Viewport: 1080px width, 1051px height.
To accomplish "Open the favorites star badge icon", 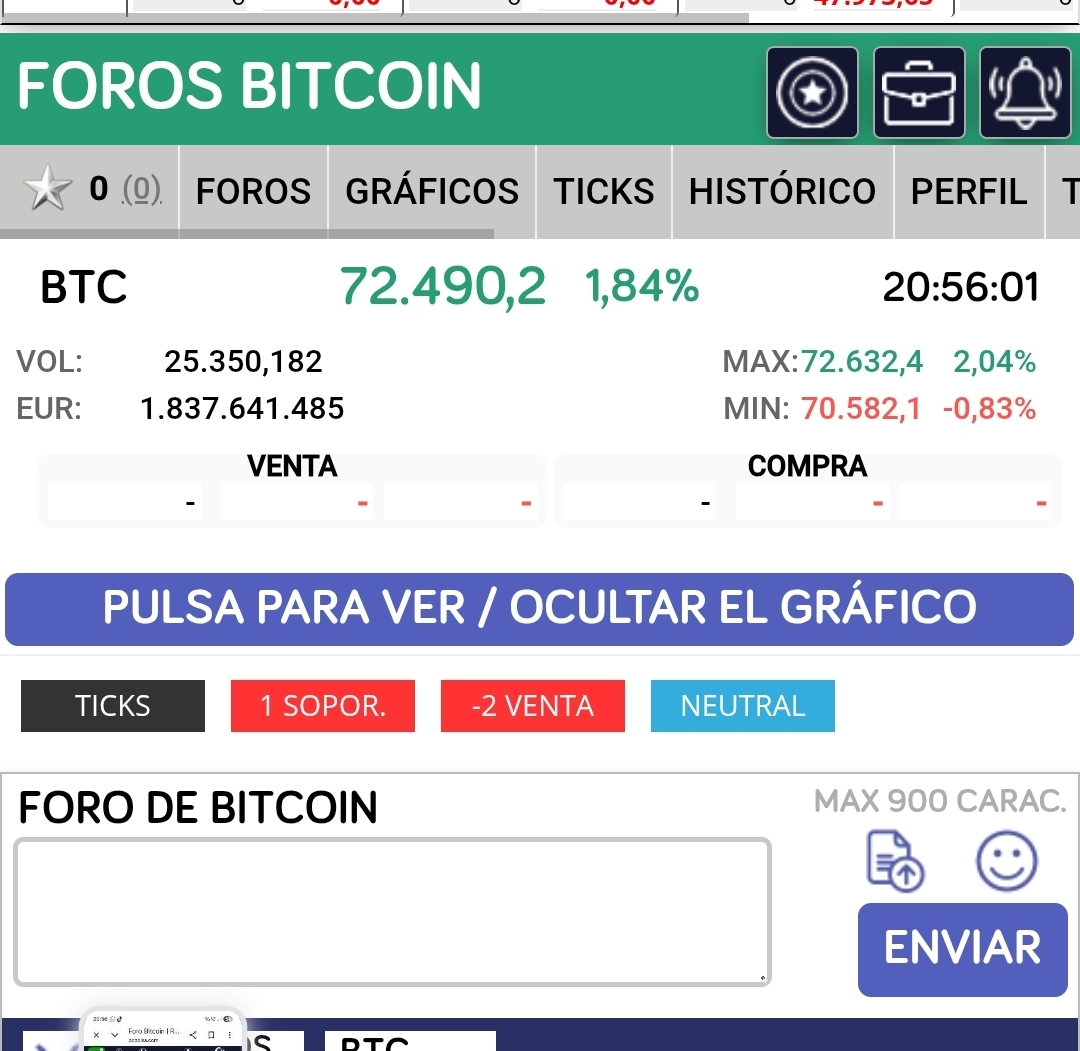I will click(812, 92).
